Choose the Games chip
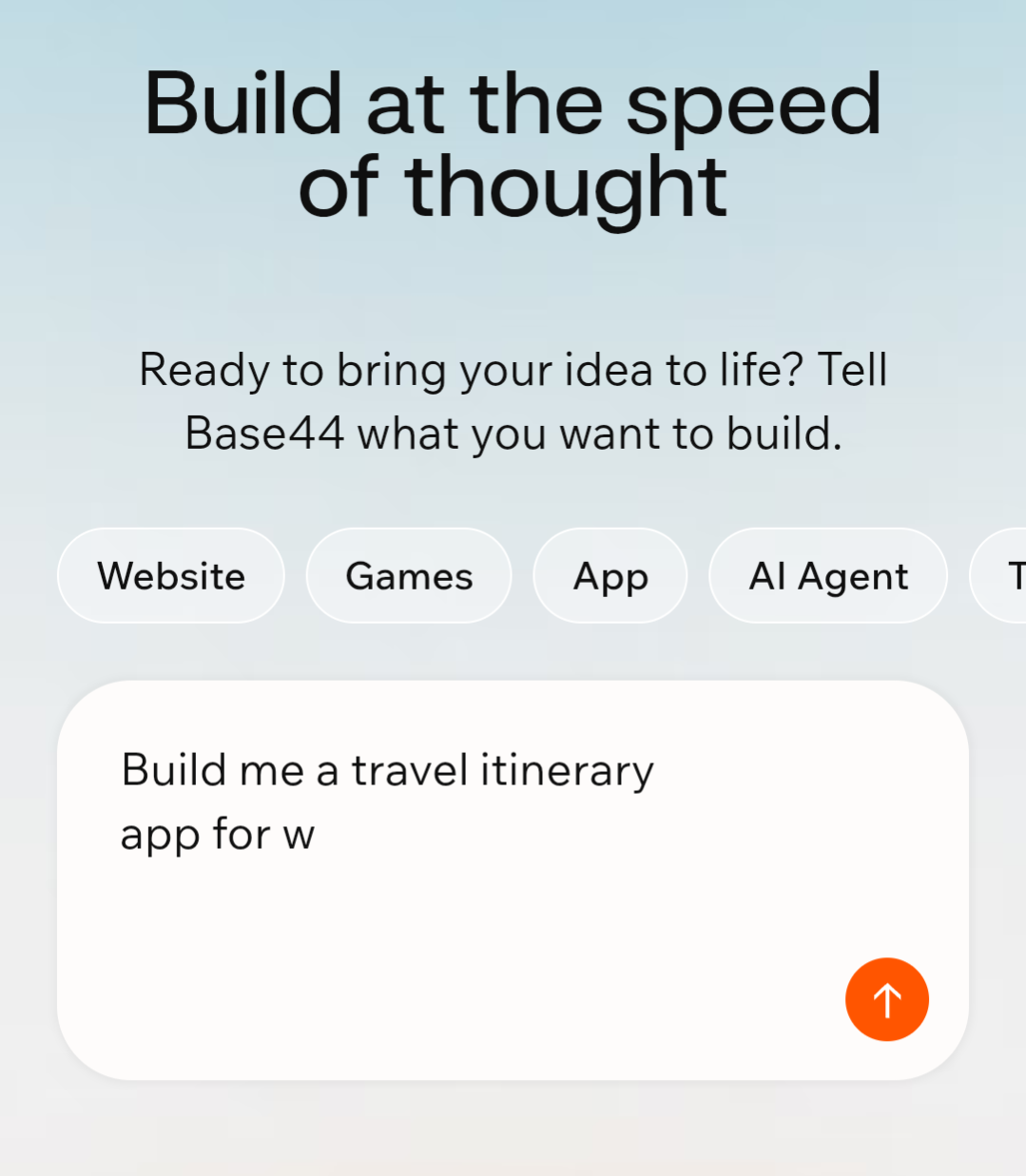This screenshot has width=1026, height=1176. [x=409, y=576]
